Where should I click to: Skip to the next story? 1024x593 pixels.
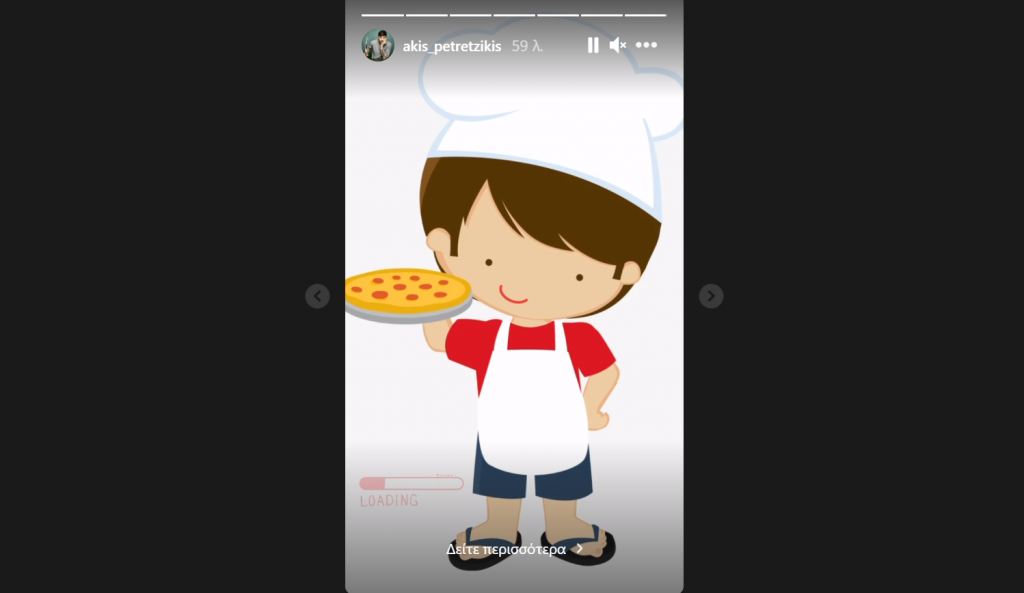[x=711, y=296]
